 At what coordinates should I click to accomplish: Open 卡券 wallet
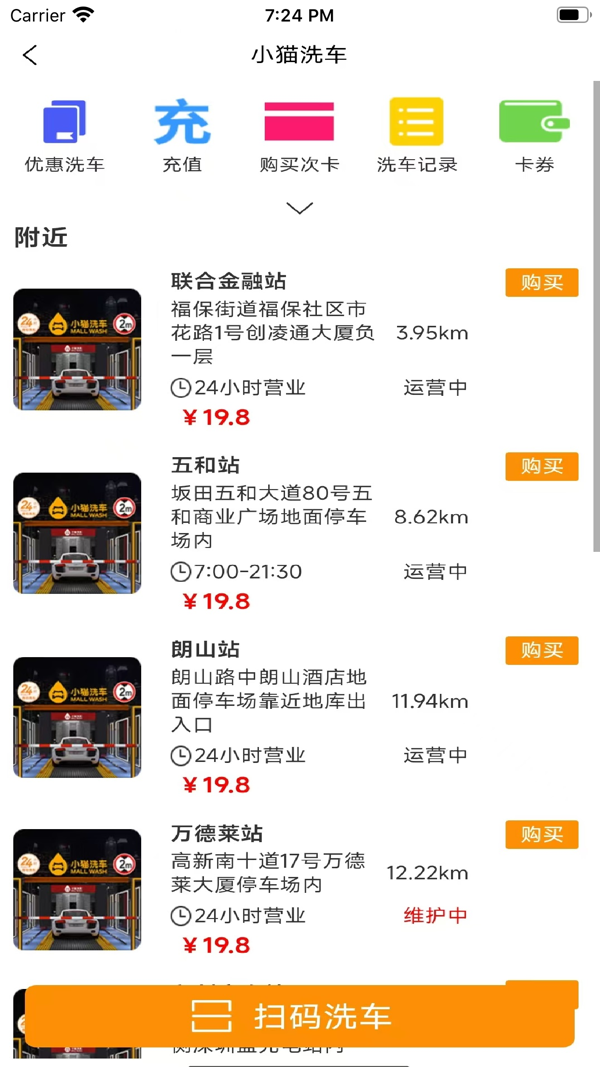point(534,135)
